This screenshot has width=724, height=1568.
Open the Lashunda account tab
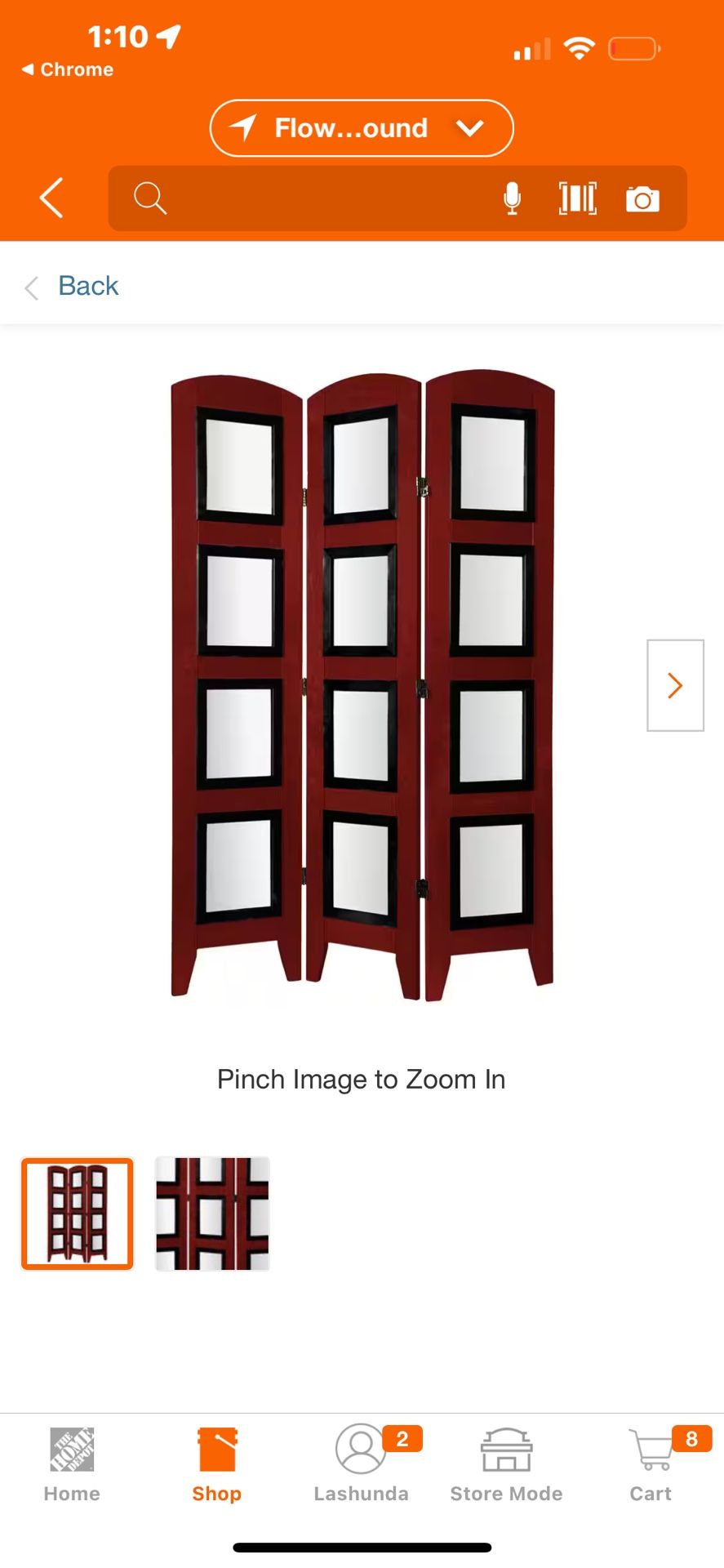[361, 1465]
